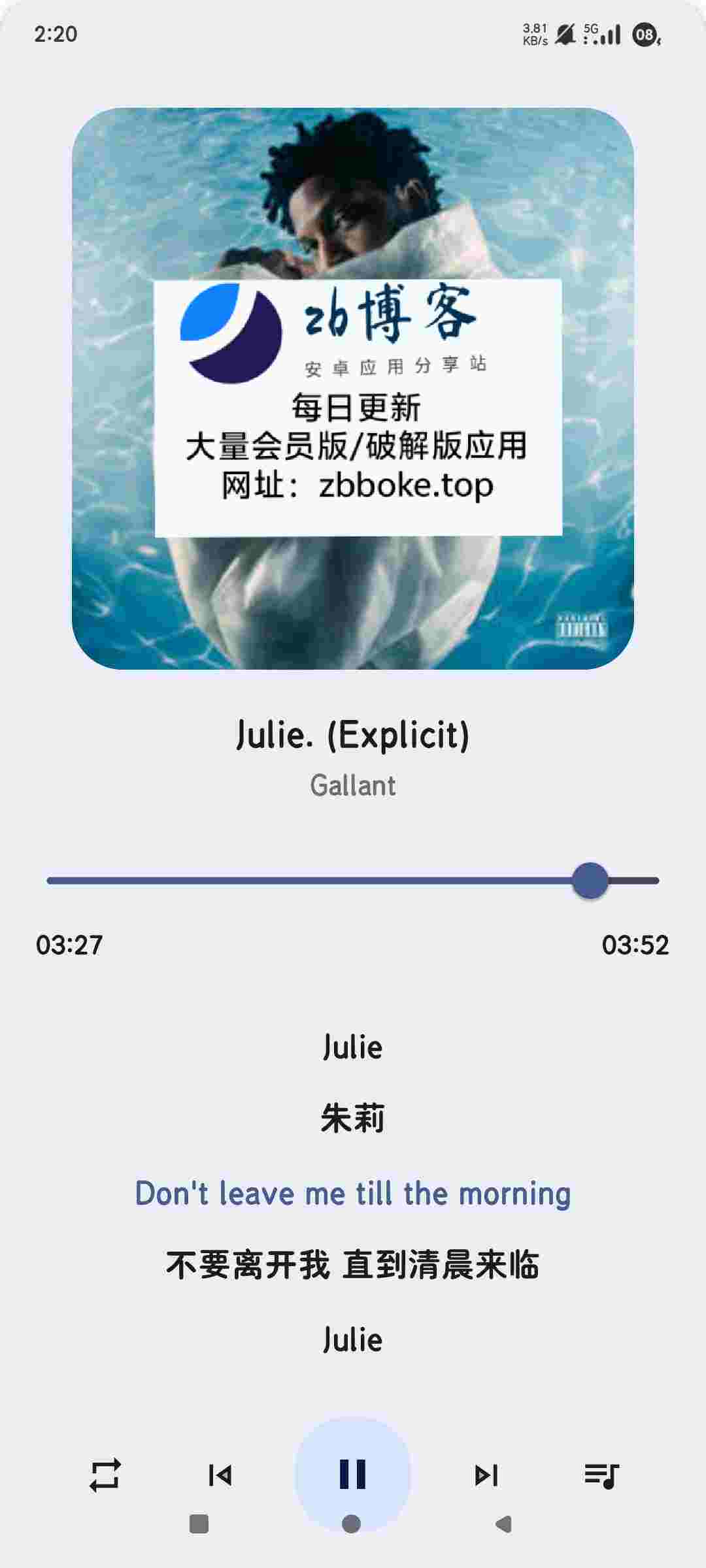Tap the system back button
This screenshot has height=1568, width=706.
pyautogui.click(x=504, y=1524)
